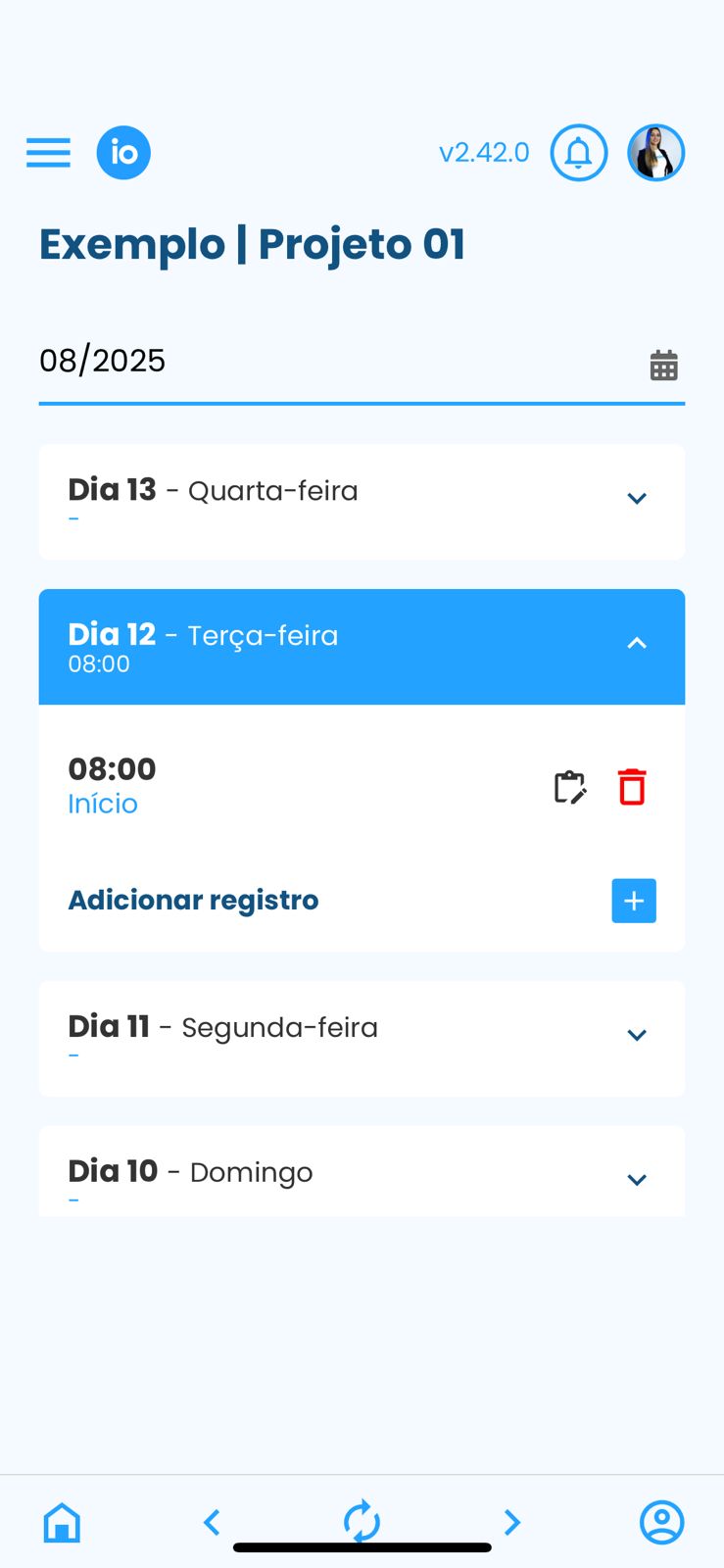
Task: Refresh using the sync icon
Action: click(362, 1522)
